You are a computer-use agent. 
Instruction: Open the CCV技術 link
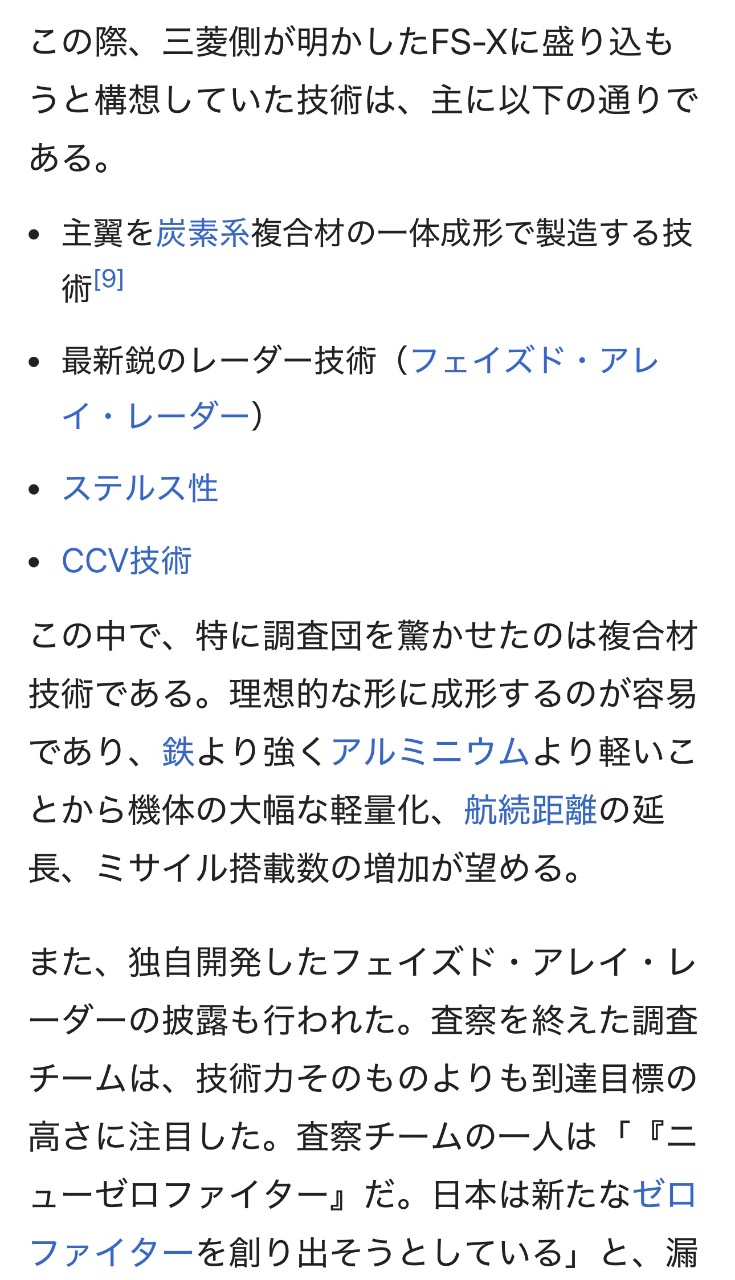126,561
